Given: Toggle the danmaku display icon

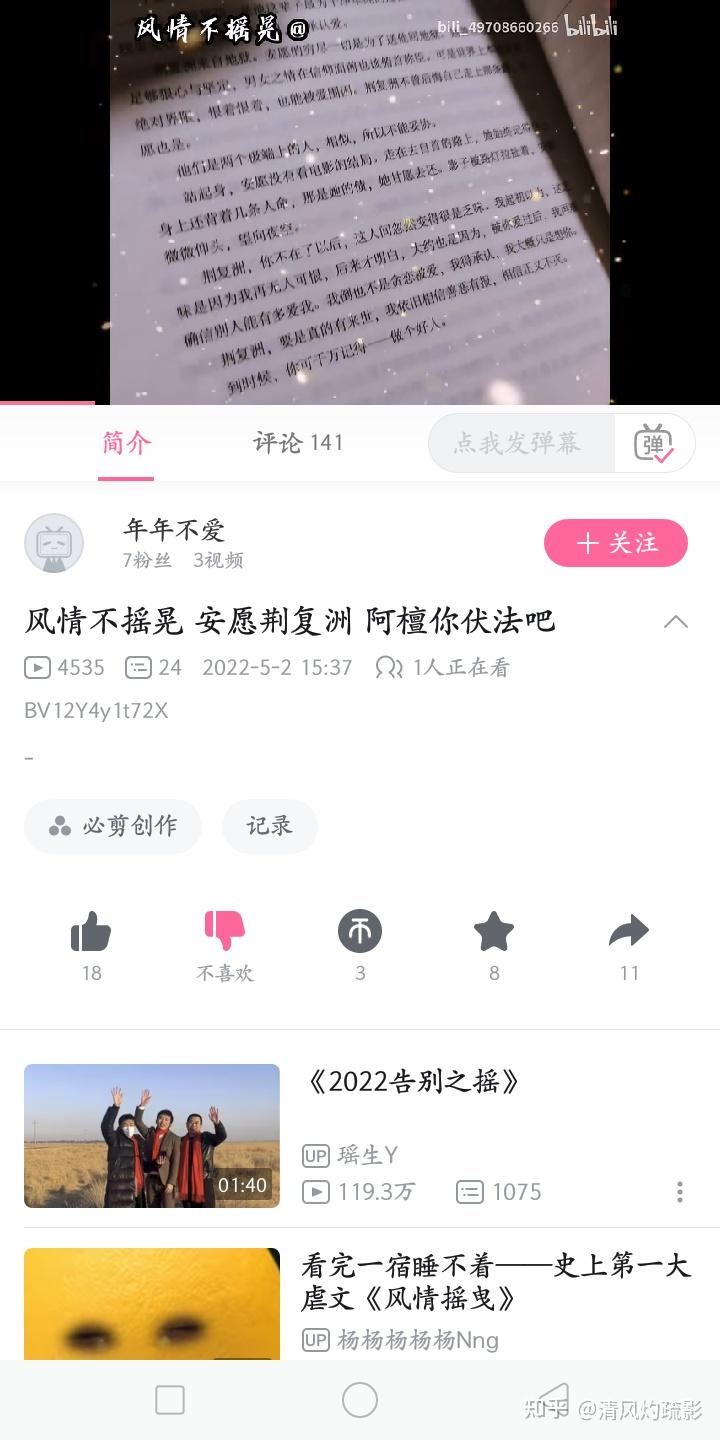Looking at the screenshot, I should point(654,443).
